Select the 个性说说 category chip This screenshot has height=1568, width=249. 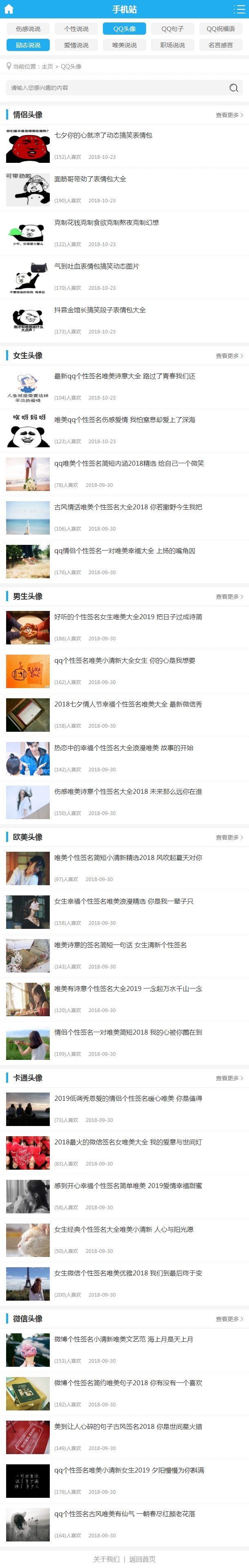(76, 29)
